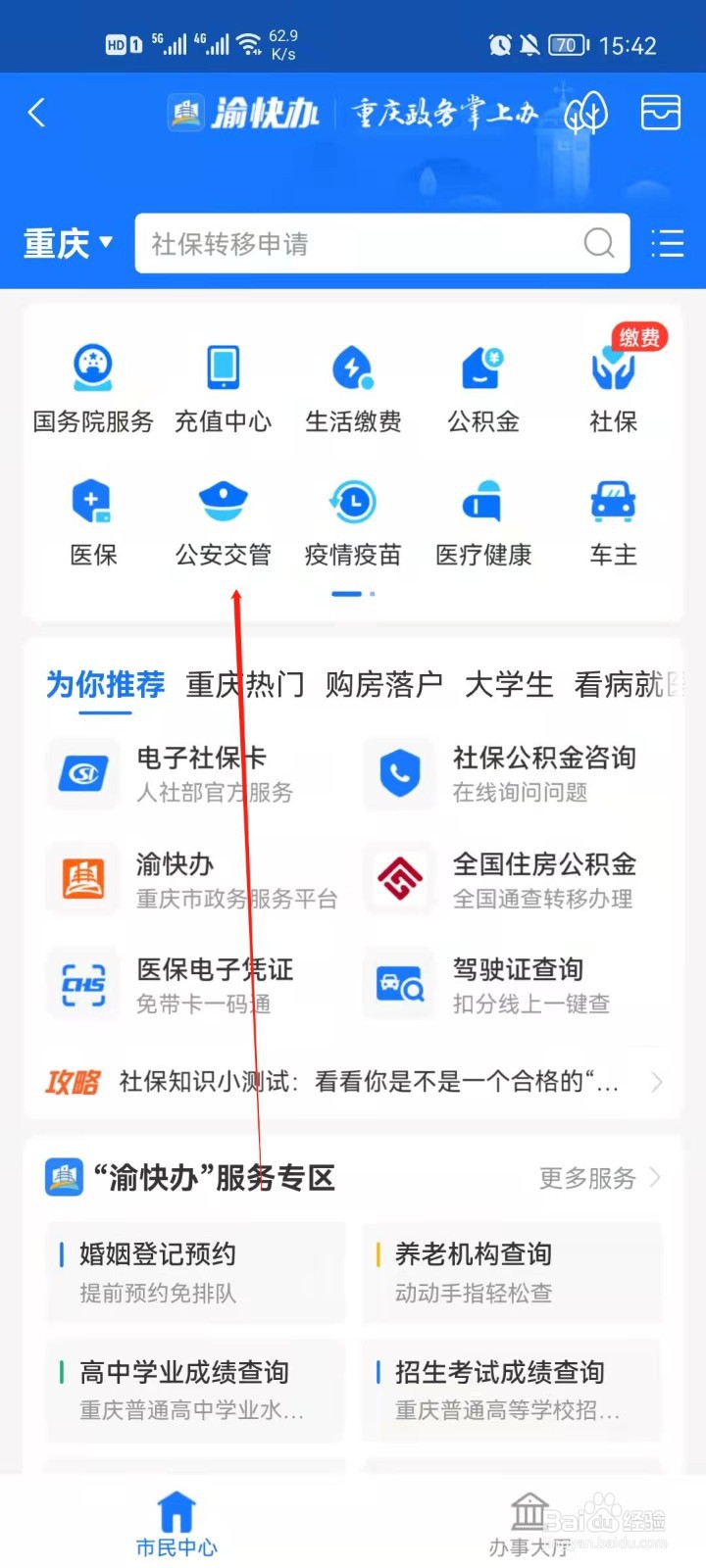Open the 生活缴费 bill payment icon
This screenshot has width=706, height=1568.
click(352, 382)
